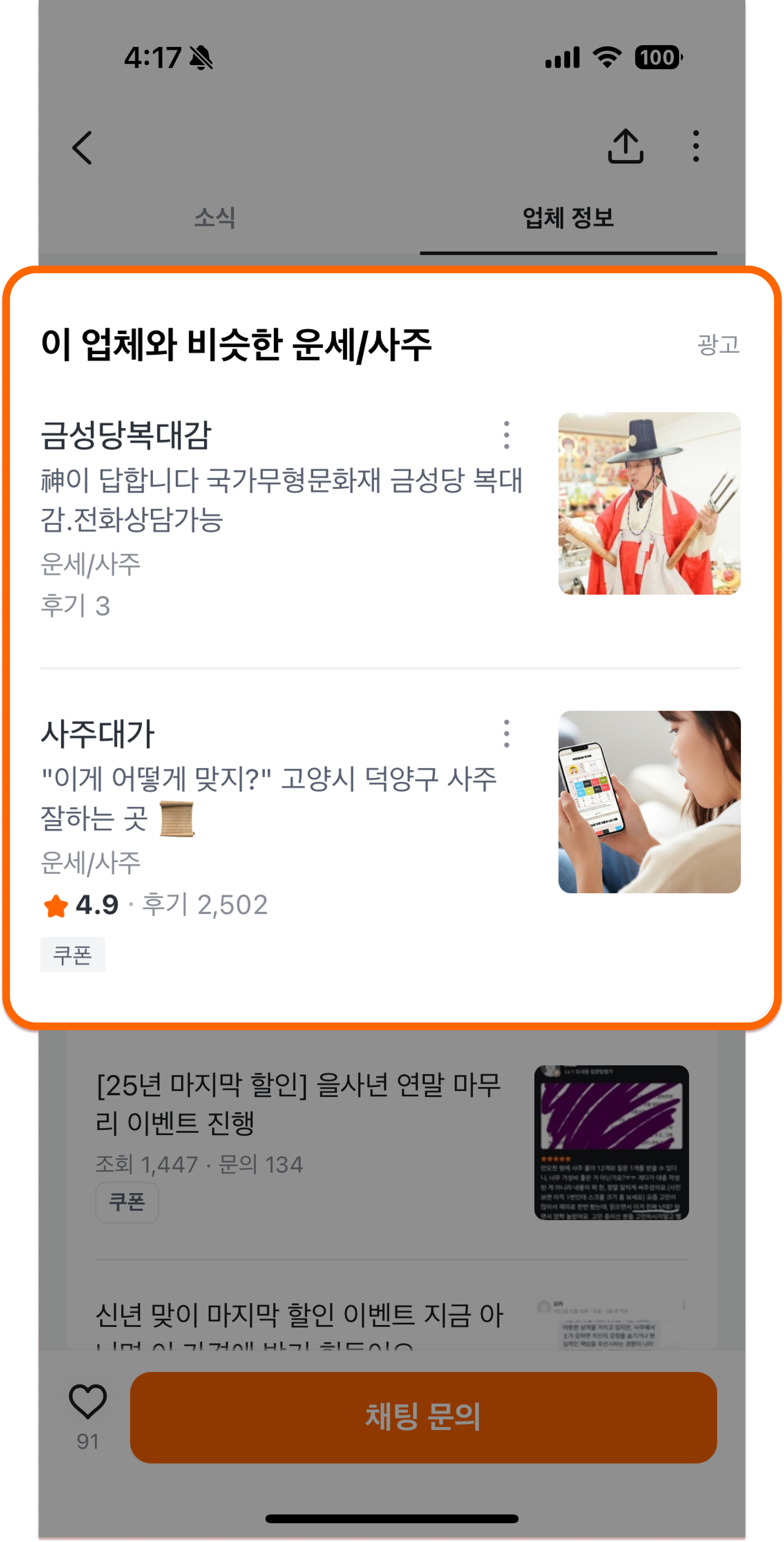Share this business page
This screenshot has width=784, height=1542.
point(625,146)
